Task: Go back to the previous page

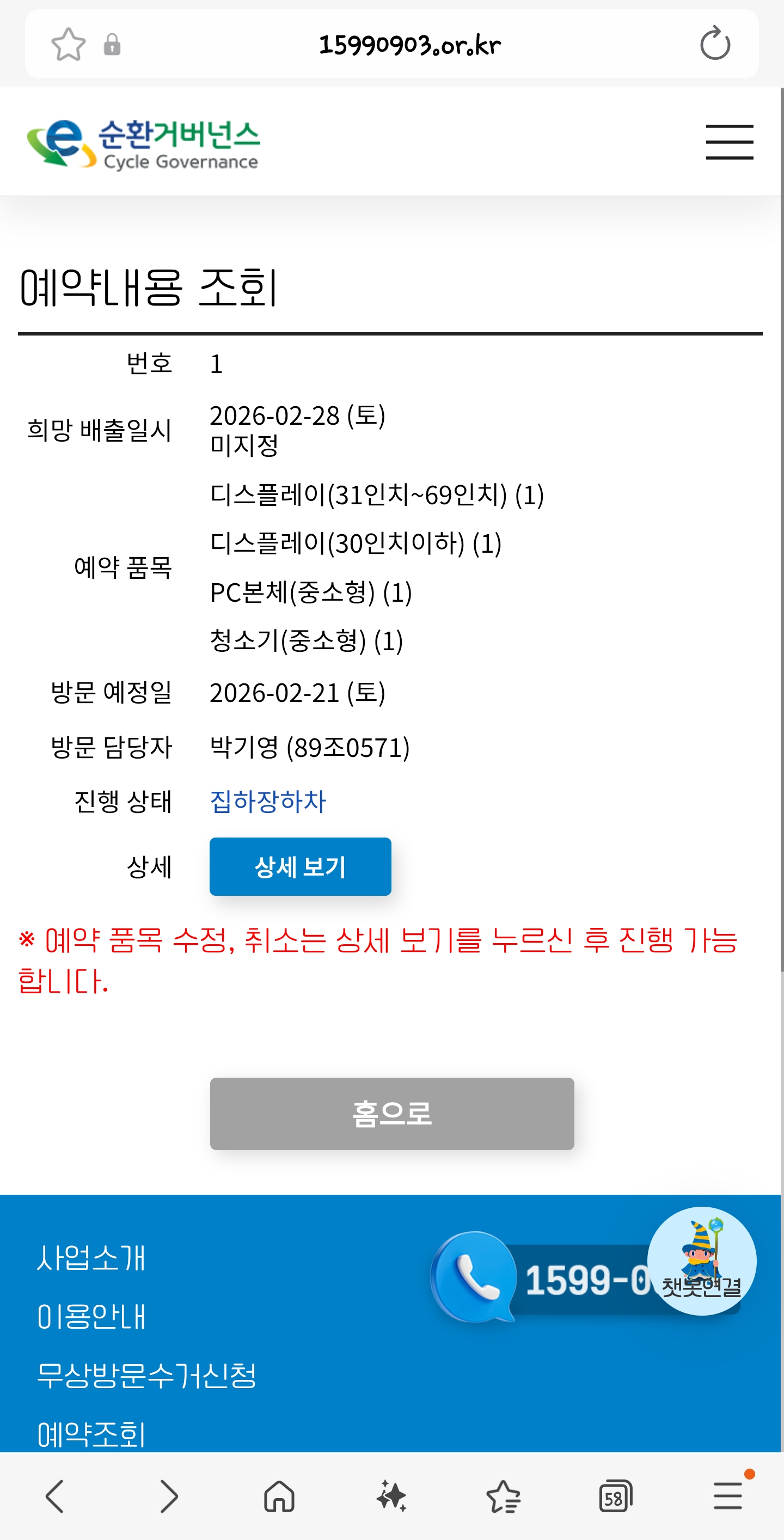Action: 55,1496
